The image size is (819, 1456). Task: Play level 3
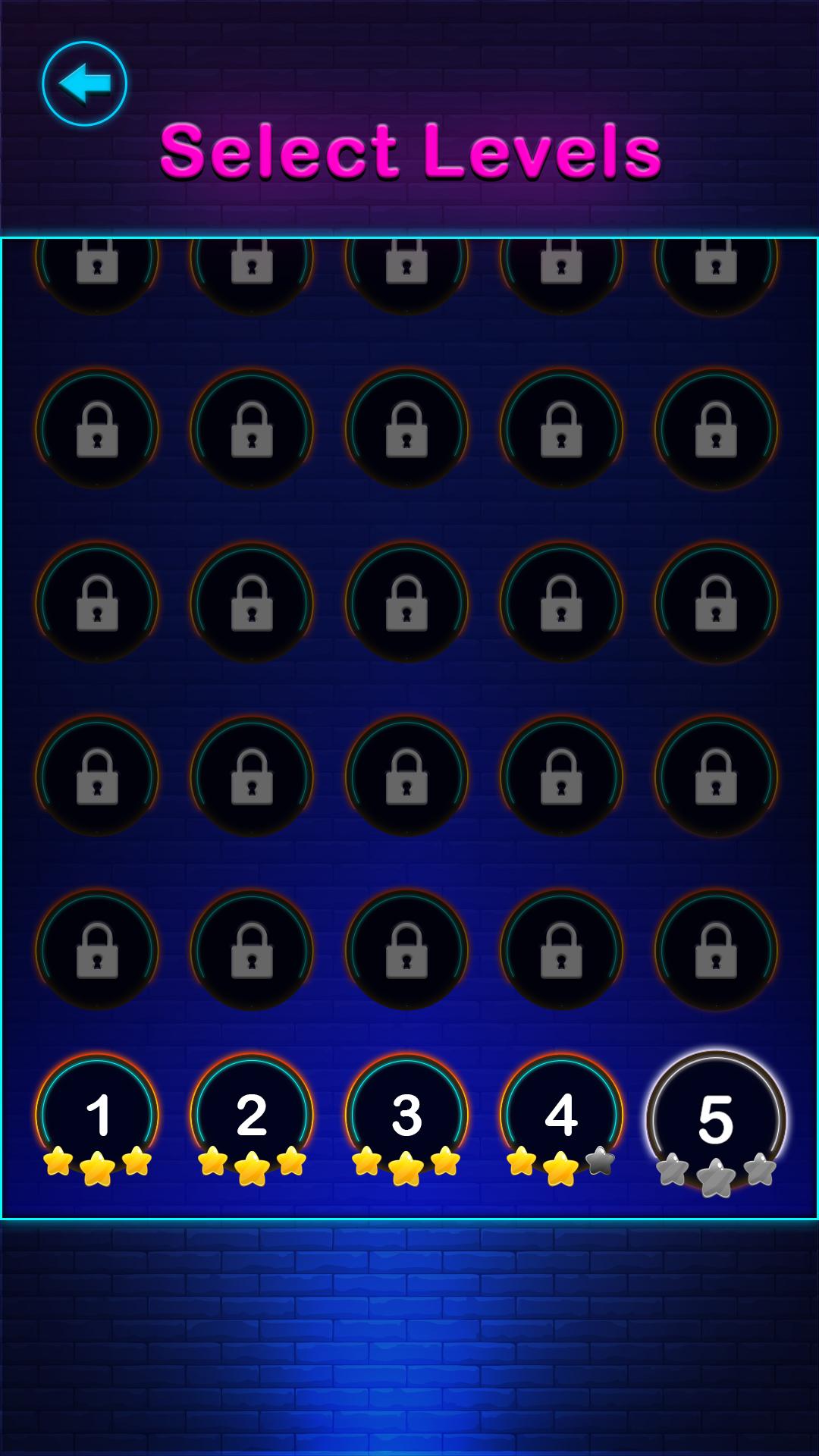click(406, 1116)
